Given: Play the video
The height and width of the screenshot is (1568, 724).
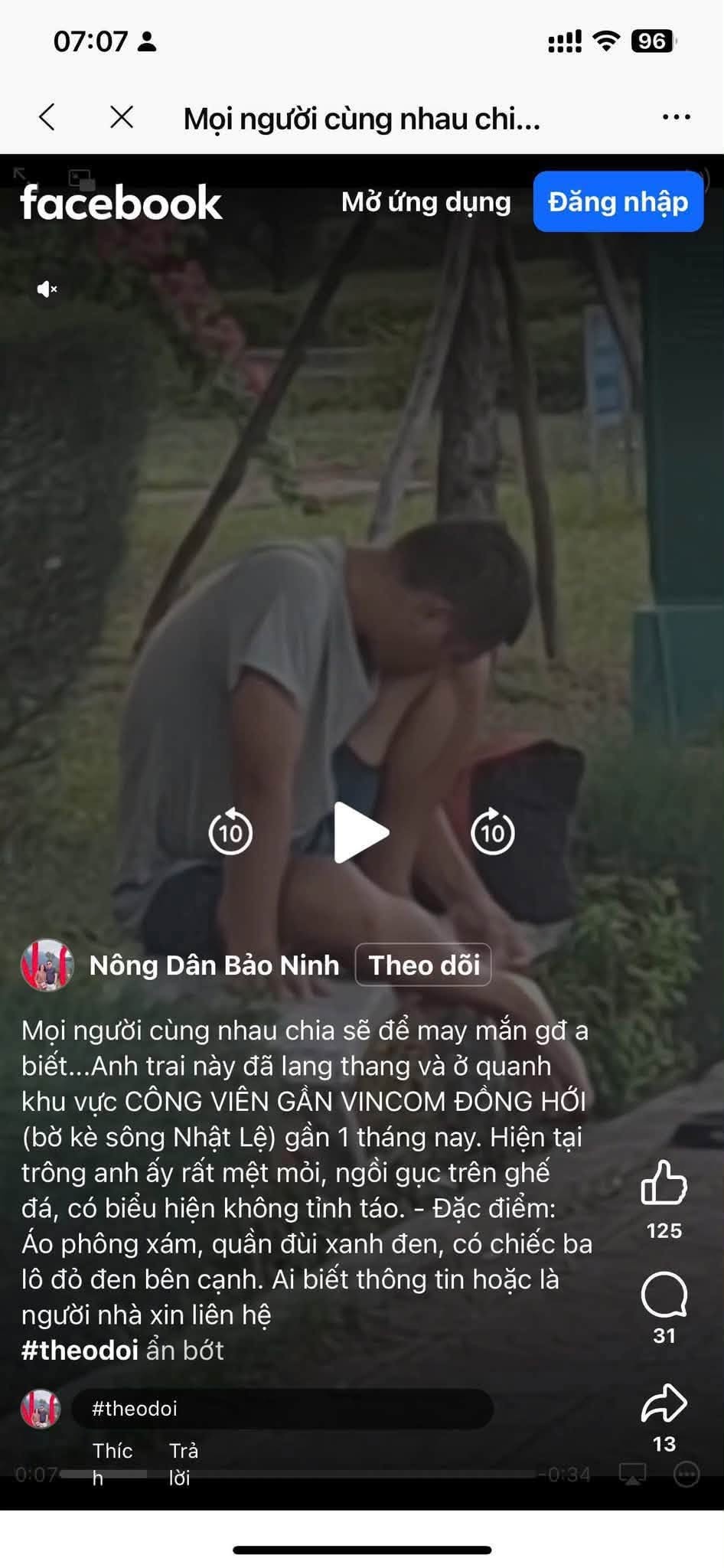Looking at the screenshot, I should coord(361,832).
